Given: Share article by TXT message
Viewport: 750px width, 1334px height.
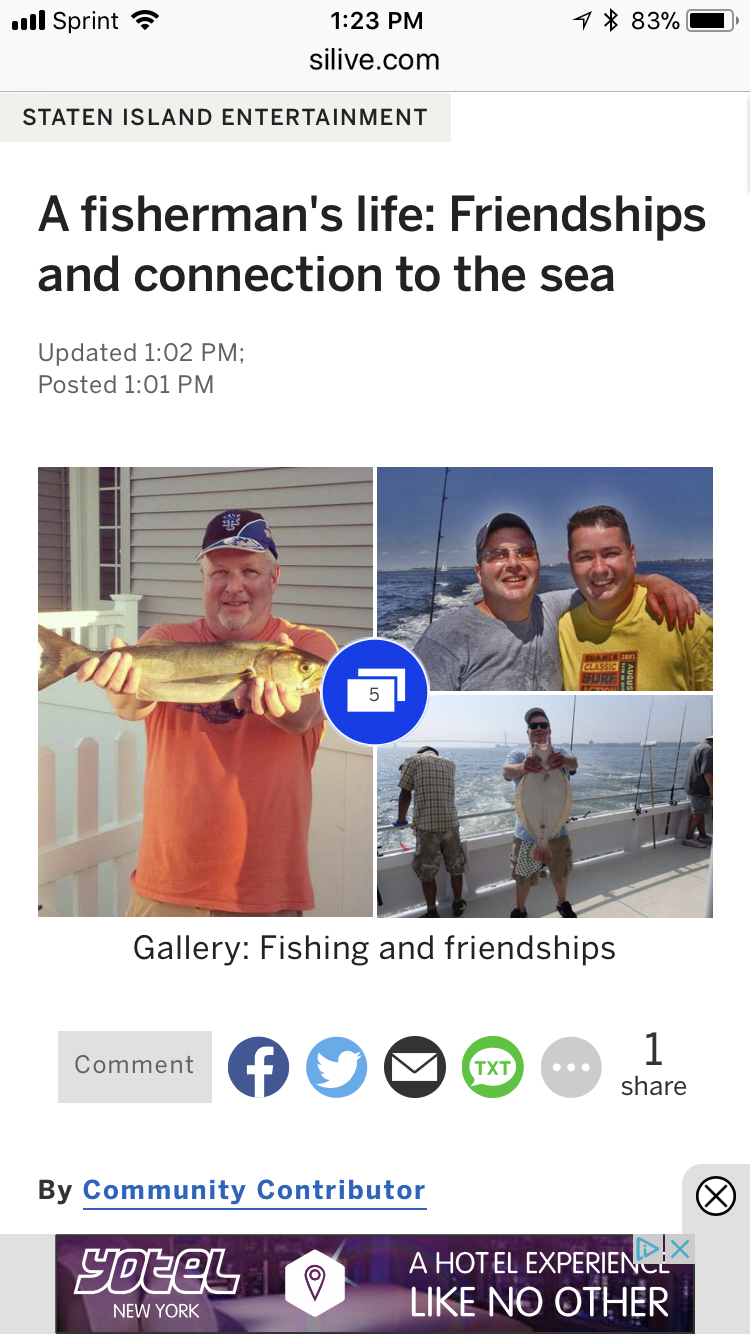Looking at the screenshot, I should point(492,1067).
